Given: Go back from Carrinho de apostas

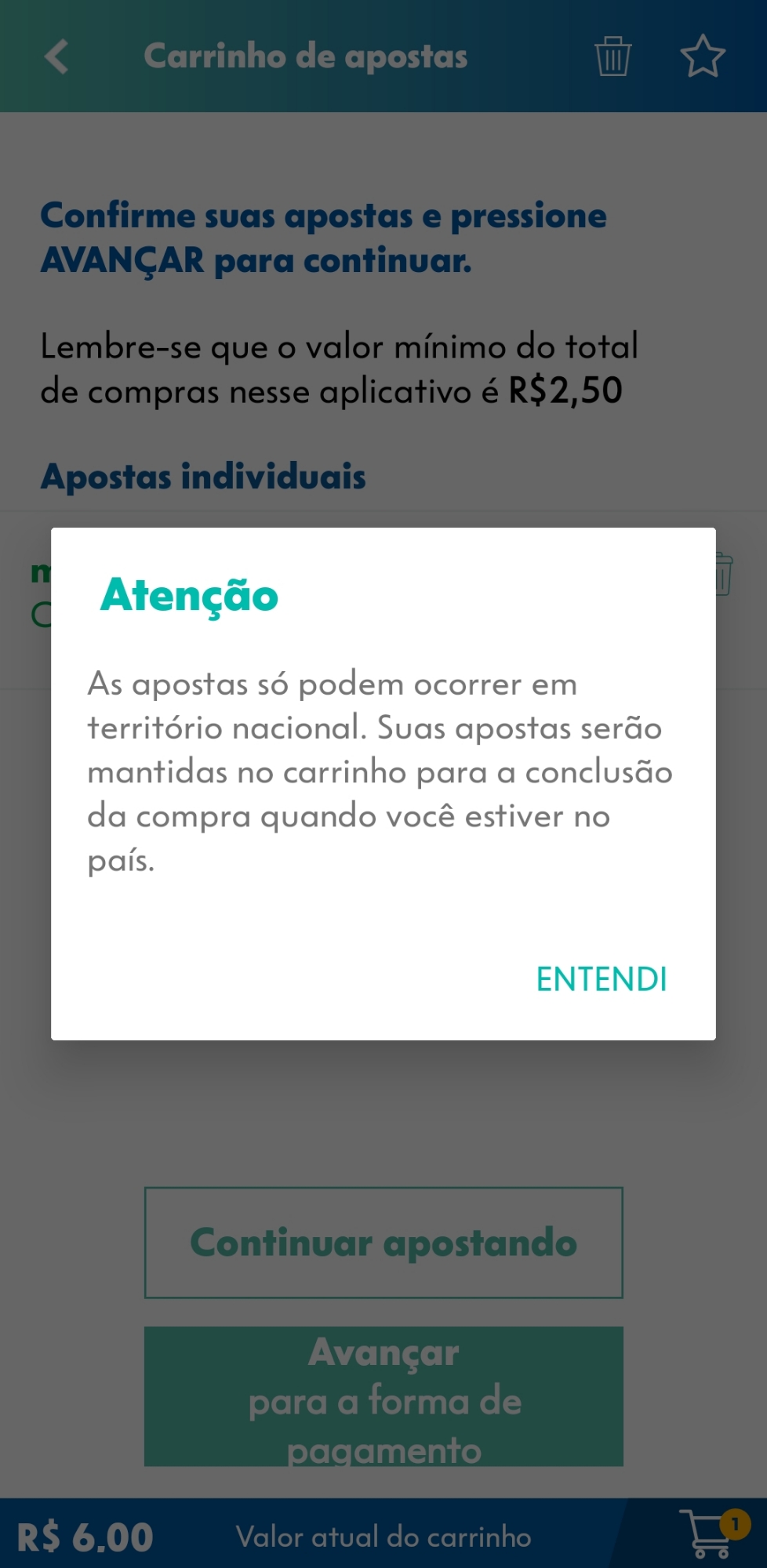Looking at the screenshot, I should click(x=56, y=56).
